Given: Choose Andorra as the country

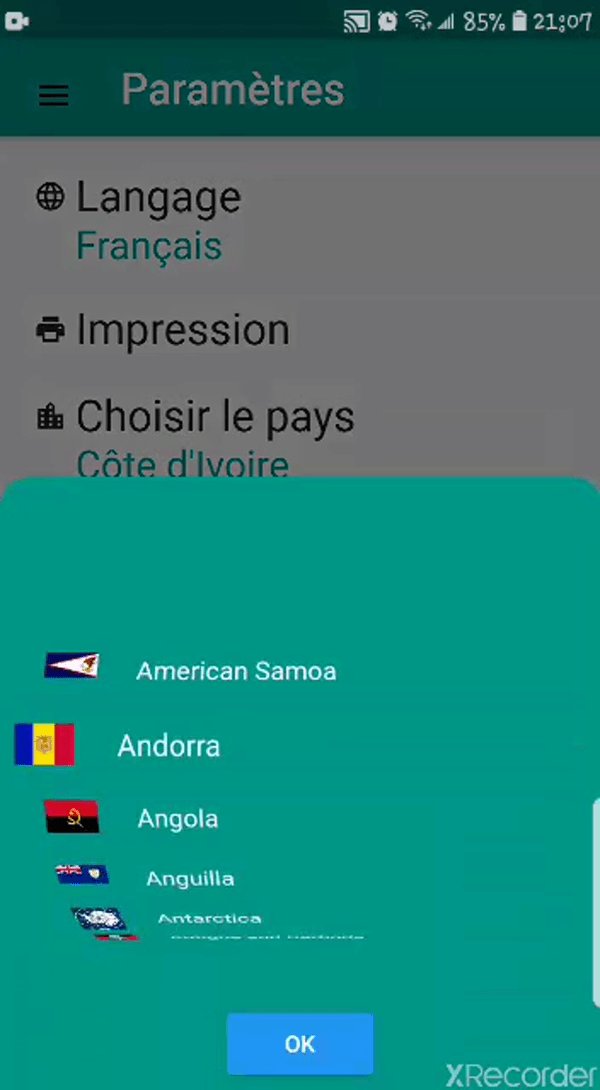Looking at the screenshot, I should pos(168,746).
